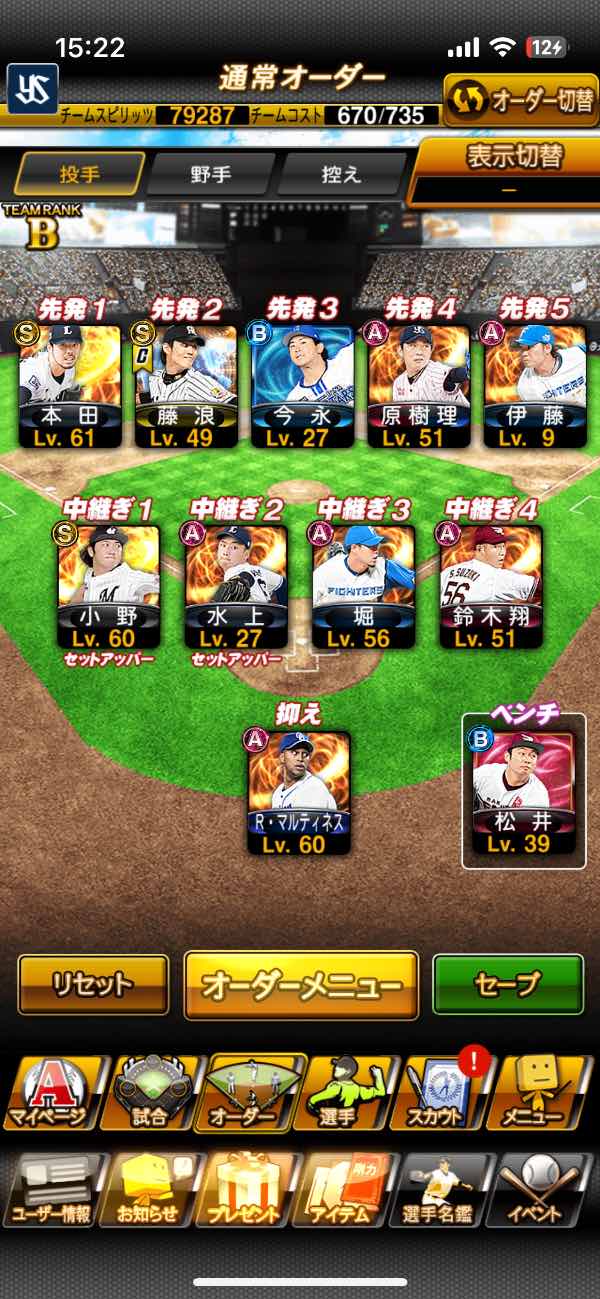
Task: Go to マイページ
Action: [x=50, y=1093]
